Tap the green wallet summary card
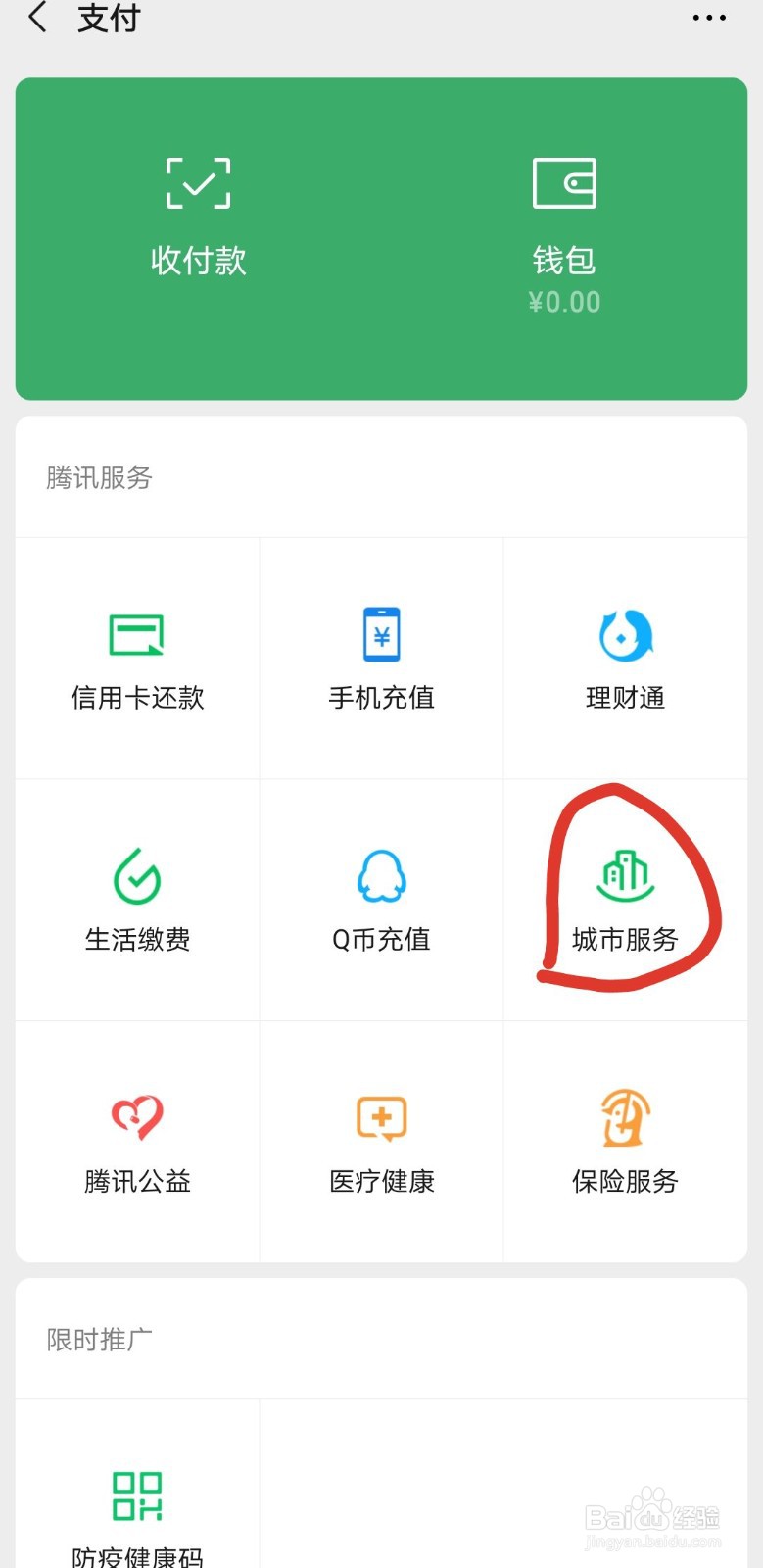Screen dimensions: 763x1568 pos(381,238)
